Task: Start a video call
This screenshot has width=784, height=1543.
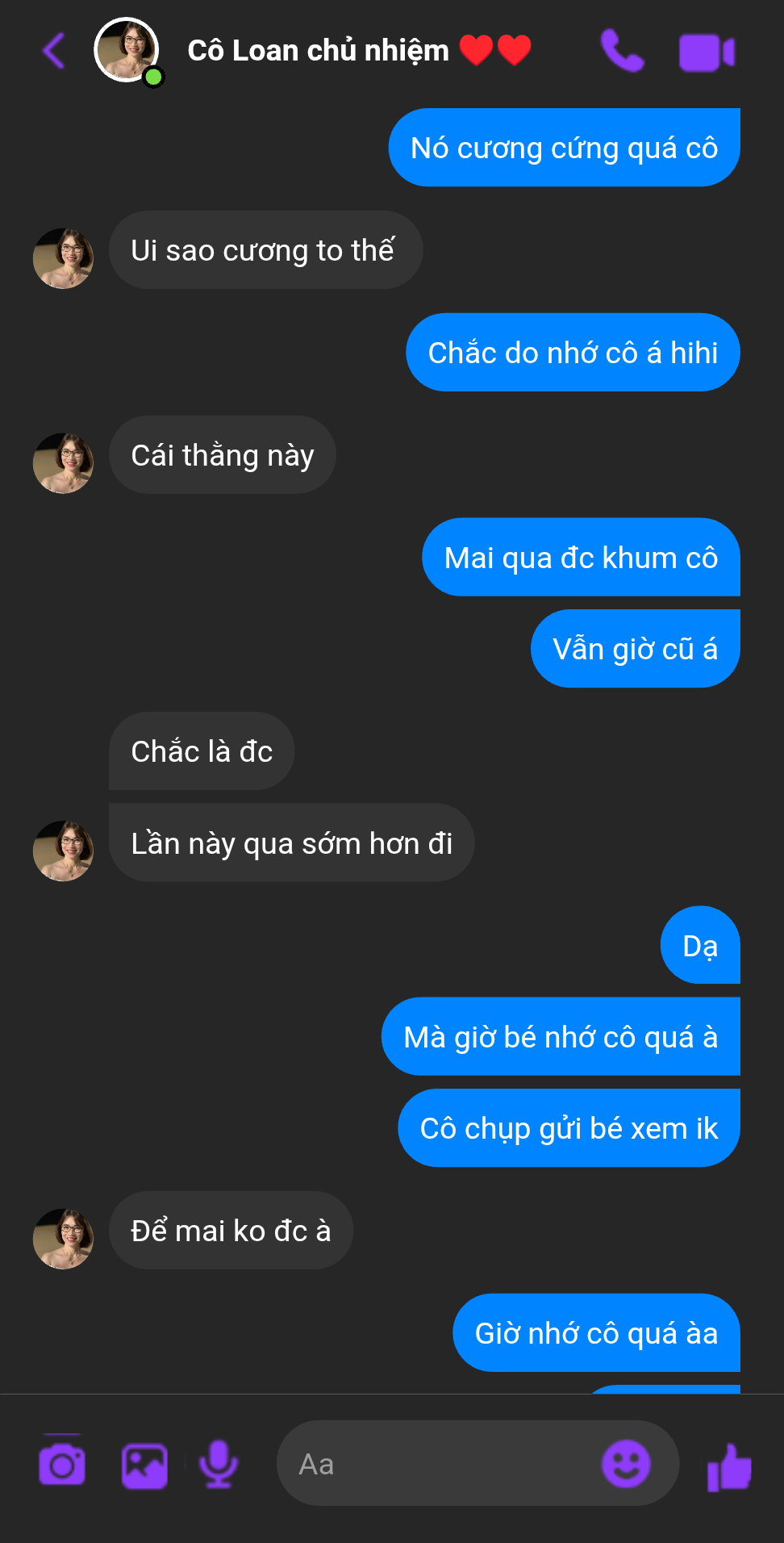Action: (707, 52)
